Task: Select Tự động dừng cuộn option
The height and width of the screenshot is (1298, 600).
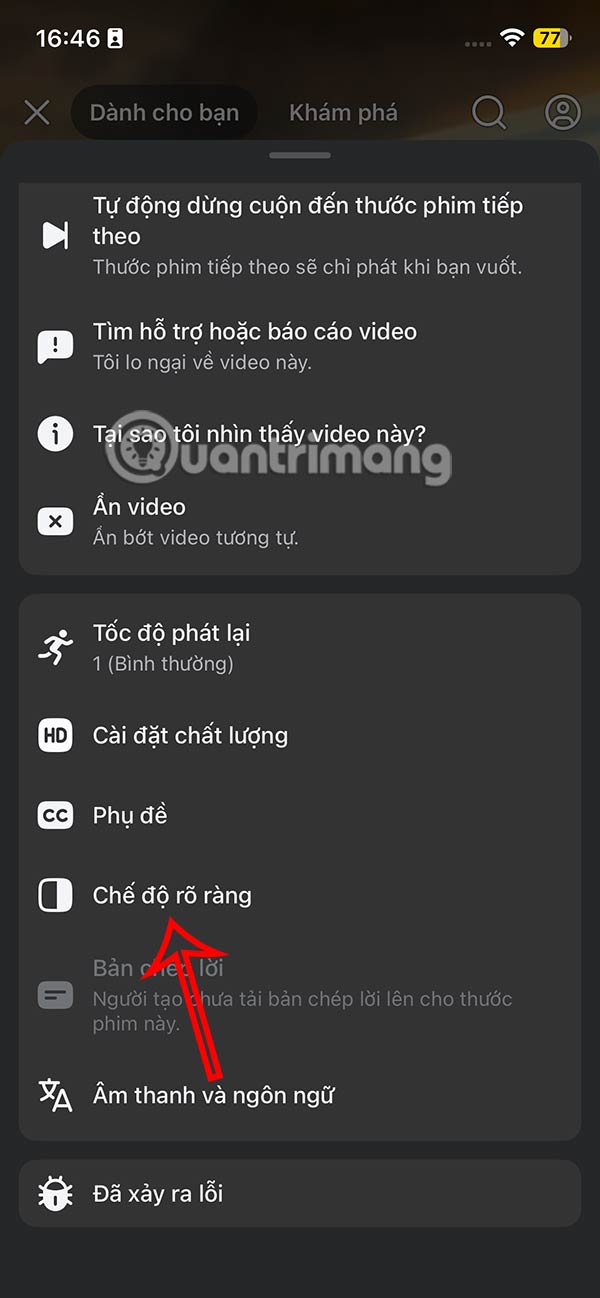Action: pos(300,235)
